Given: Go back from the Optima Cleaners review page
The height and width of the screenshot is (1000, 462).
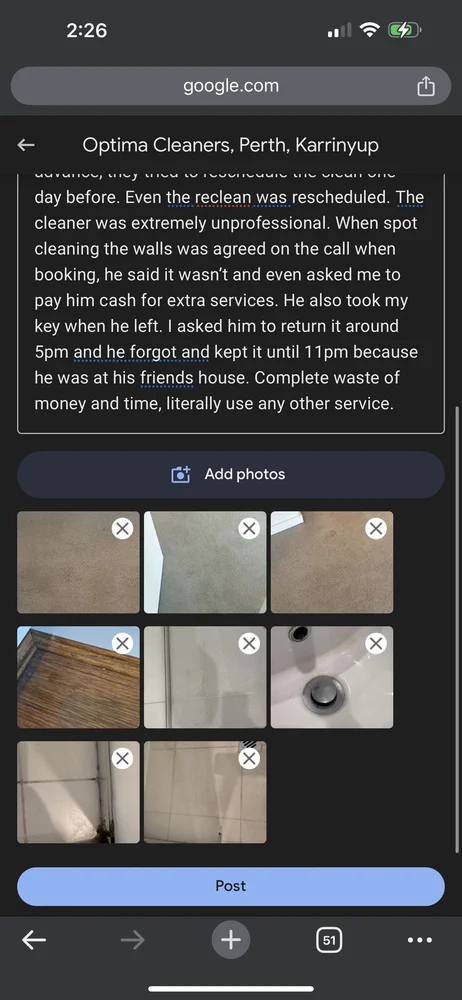Looking at the screenshot, I should (x=26, y=145).
